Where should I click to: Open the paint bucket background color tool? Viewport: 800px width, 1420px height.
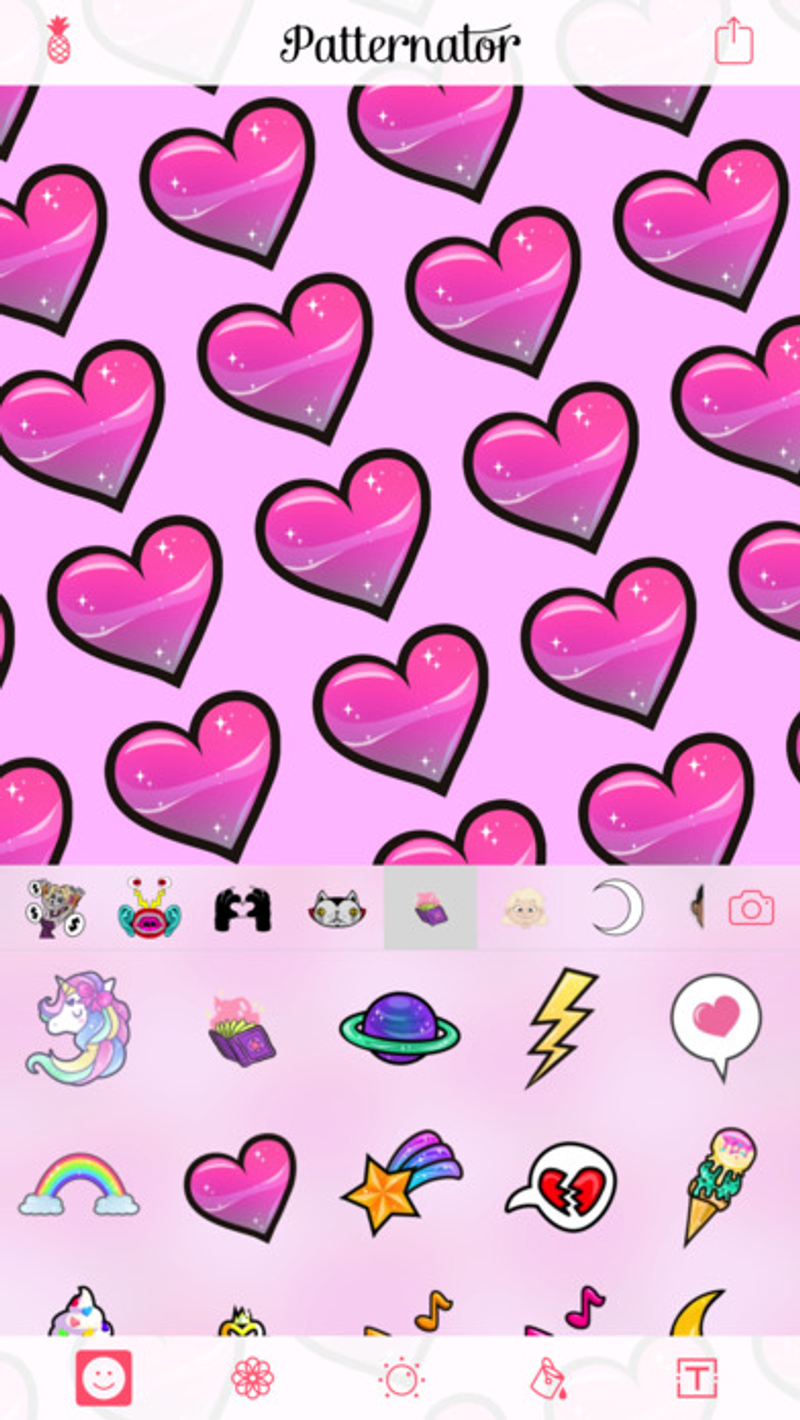tap(549, 1379)
